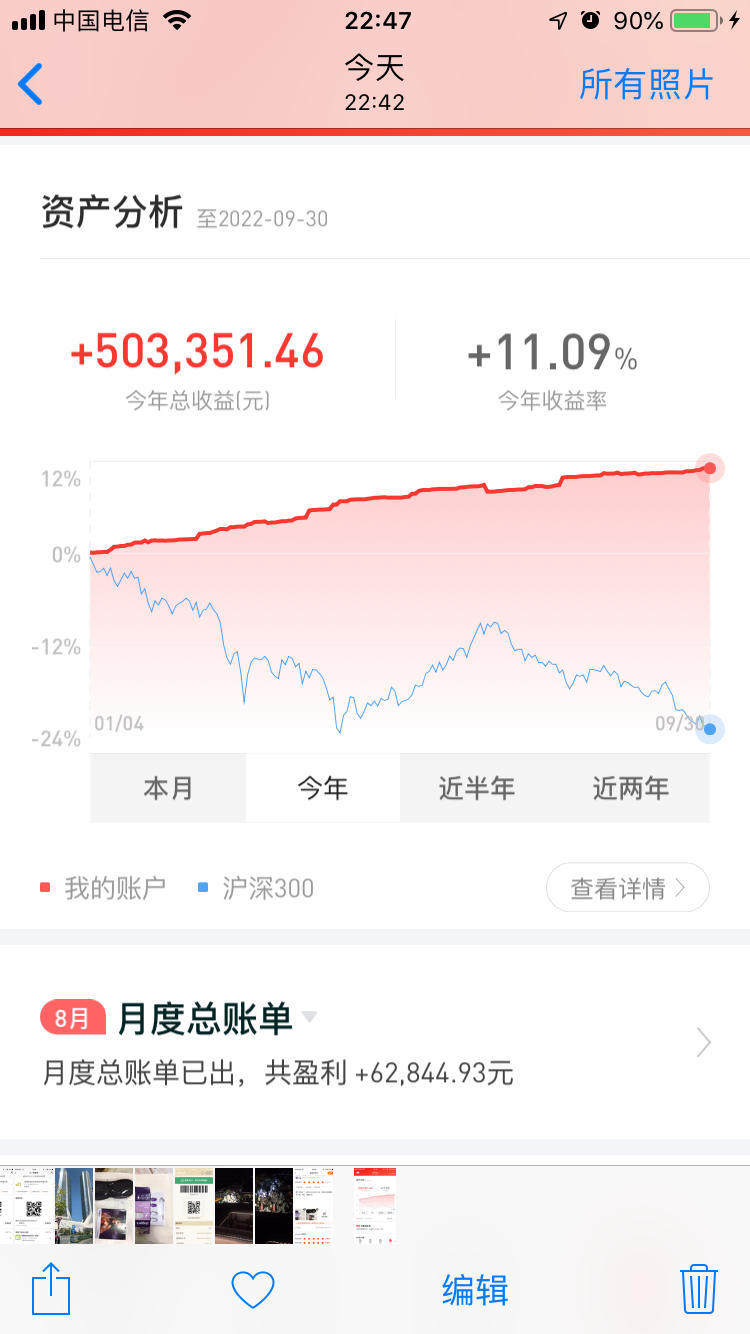Go back to the photo album
Viewport: 750px width, 1334px height.
(32, 85)
